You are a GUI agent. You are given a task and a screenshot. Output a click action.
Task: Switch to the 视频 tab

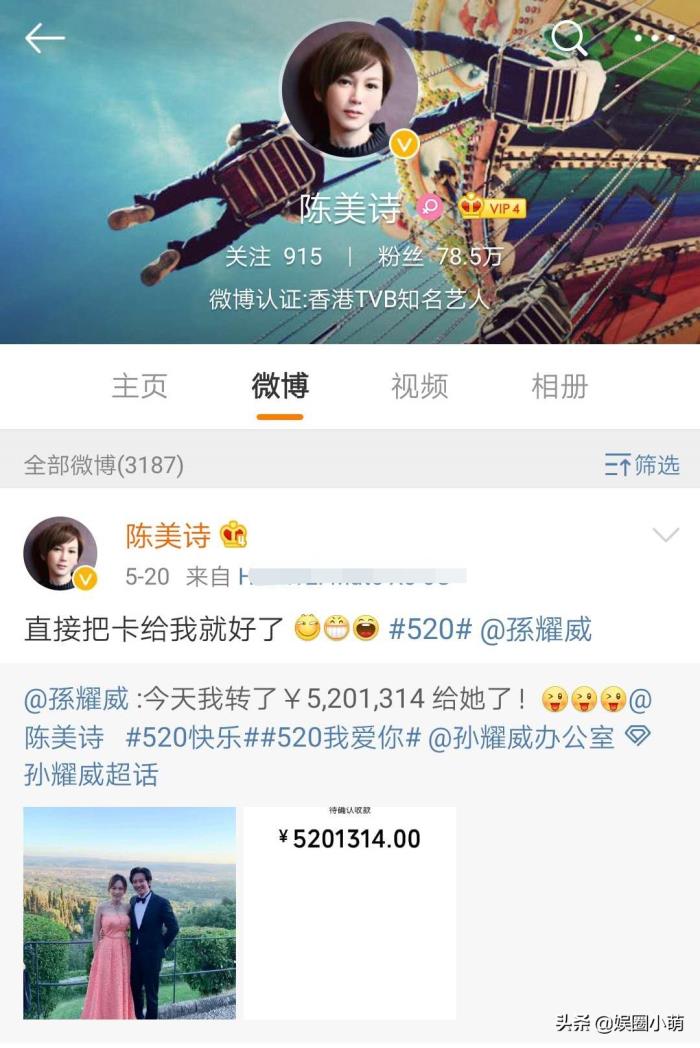coord(419,386)
